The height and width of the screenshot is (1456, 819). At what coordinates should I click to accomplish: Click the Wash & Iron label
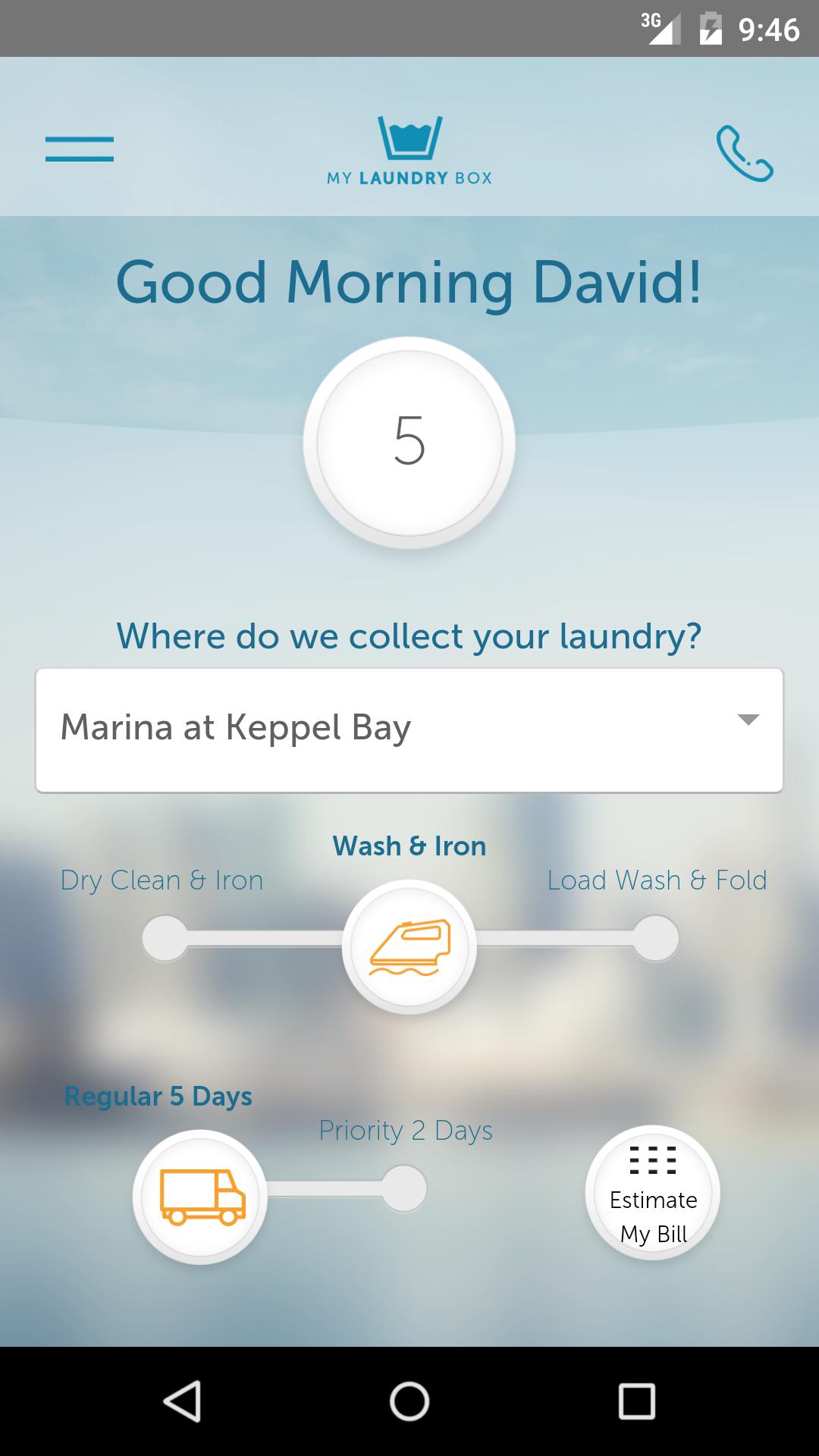coord(409,846)
